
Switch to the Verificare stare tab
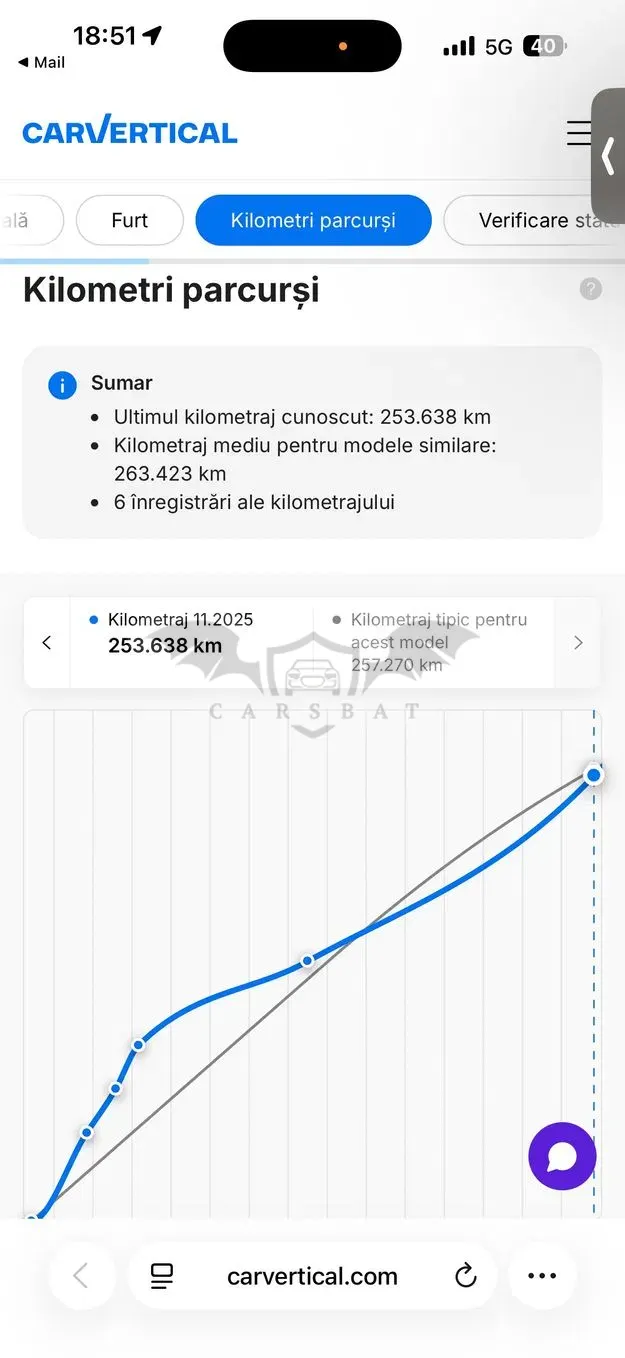coord(534,220)
